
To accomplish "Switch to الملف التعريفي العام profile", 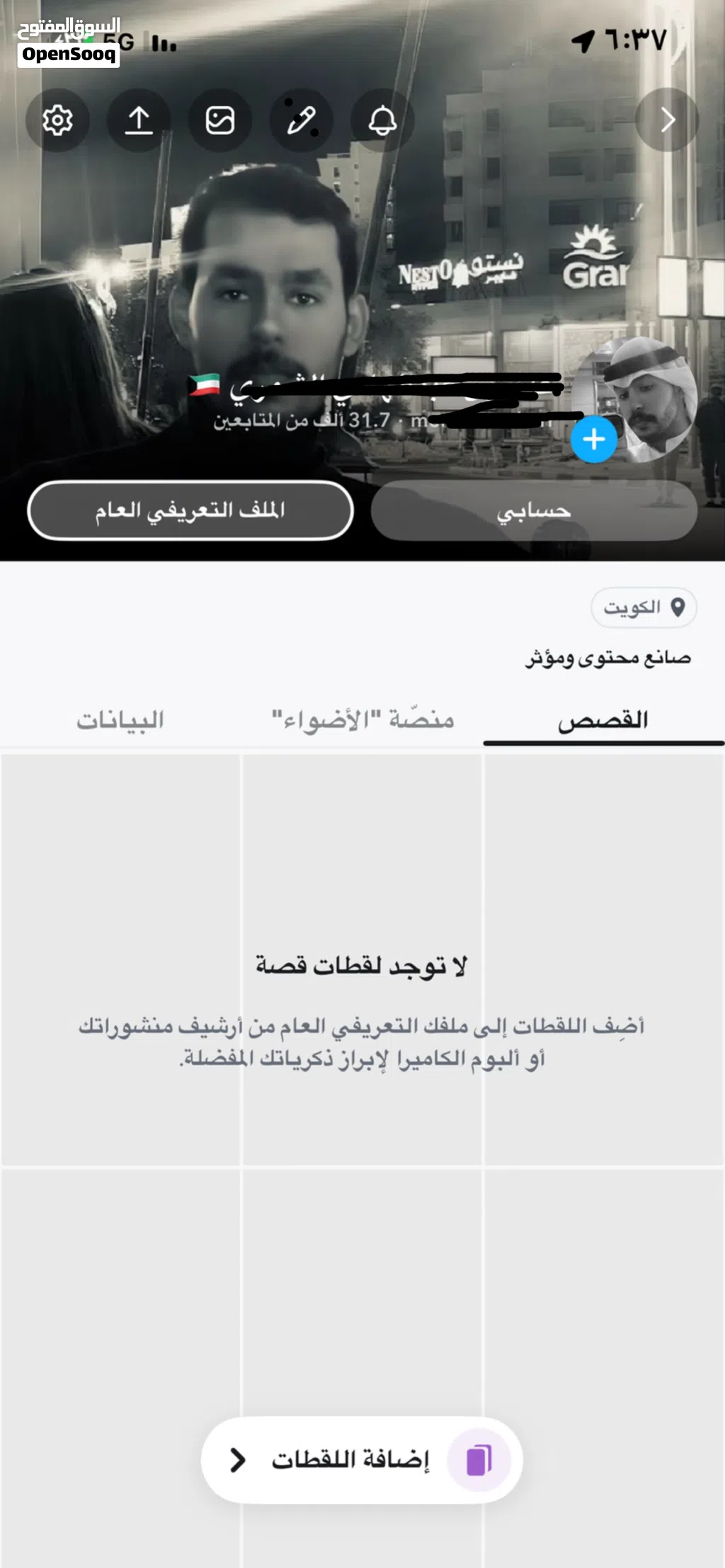I will pyautogui.click(x=190, y=510).
